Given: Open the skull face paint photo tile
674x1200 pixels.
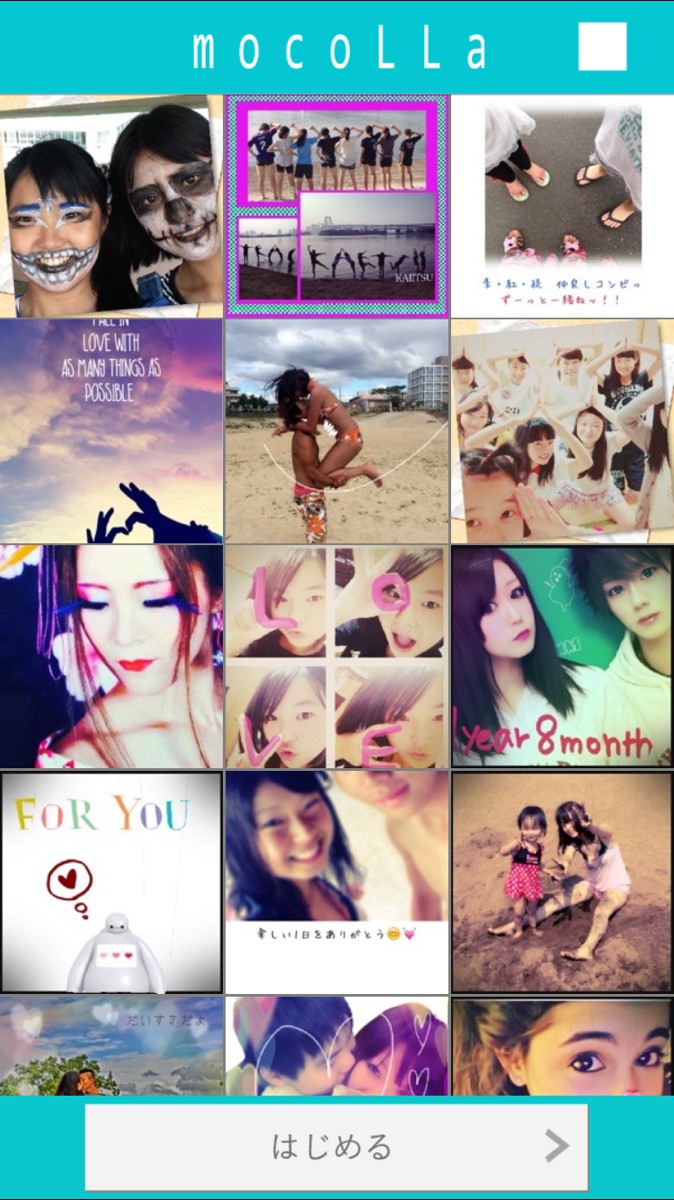Looking at the screenshot, I should (111, 206).
